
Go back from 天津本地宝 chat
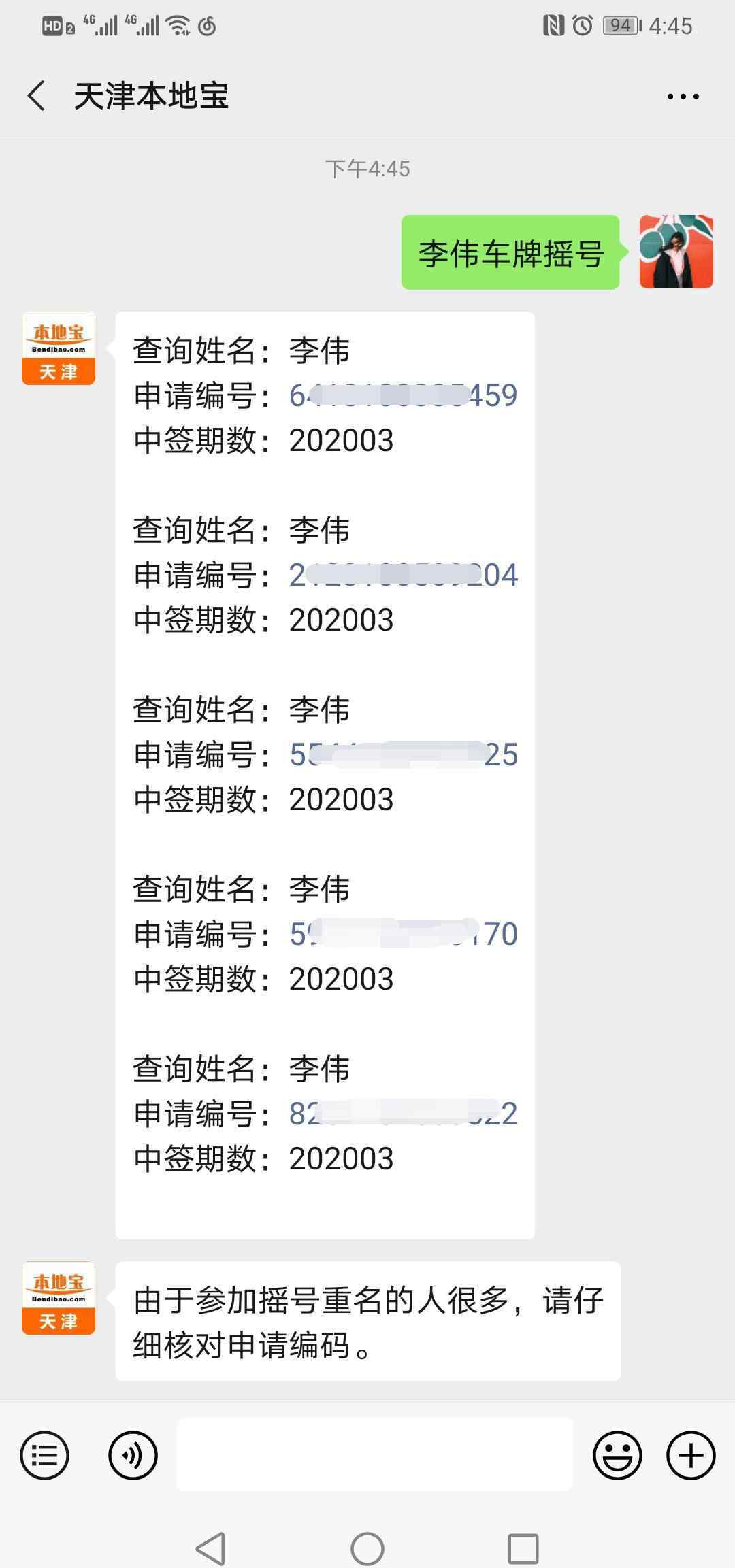(37, 95)
